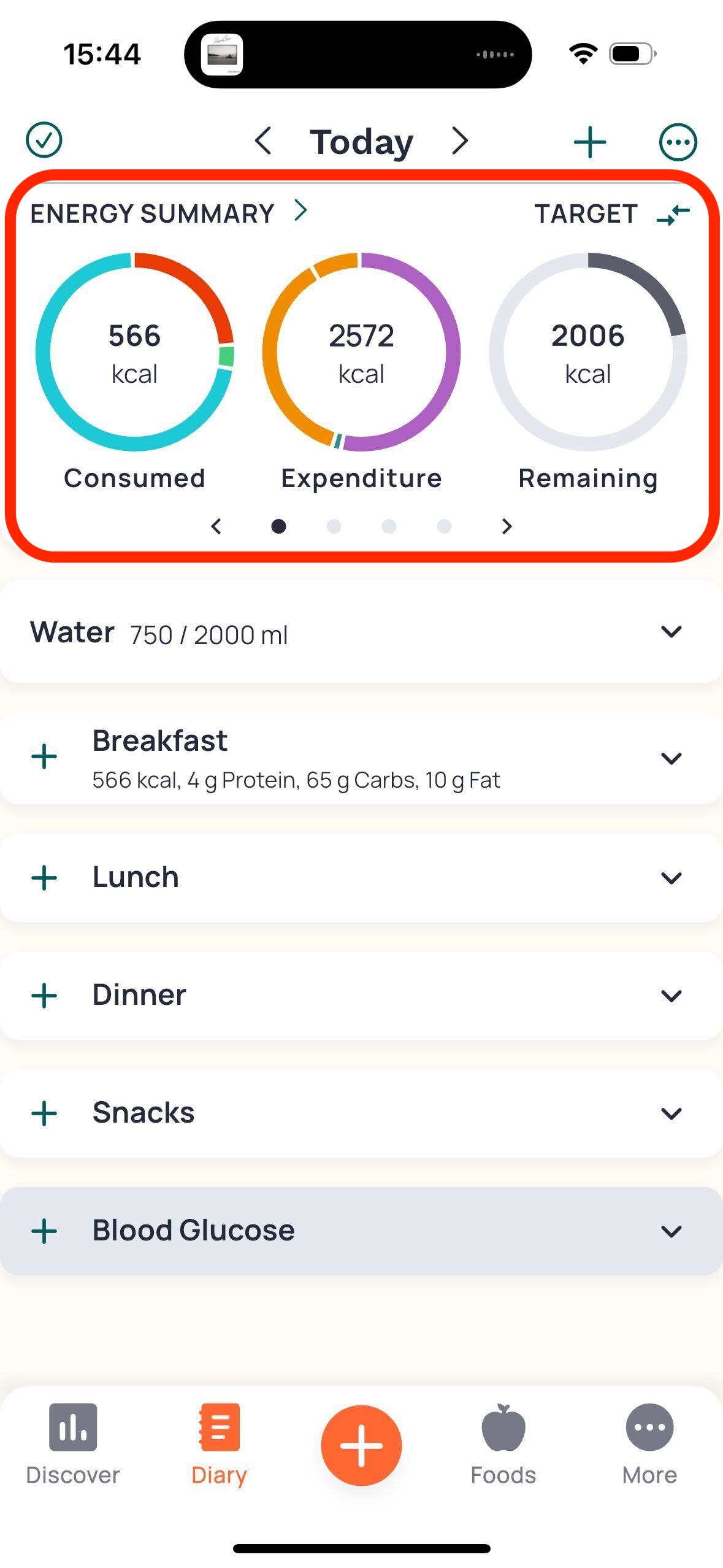Tap the plus icon in top bar
Viewport: 723px width, 1568px height.
590,142
